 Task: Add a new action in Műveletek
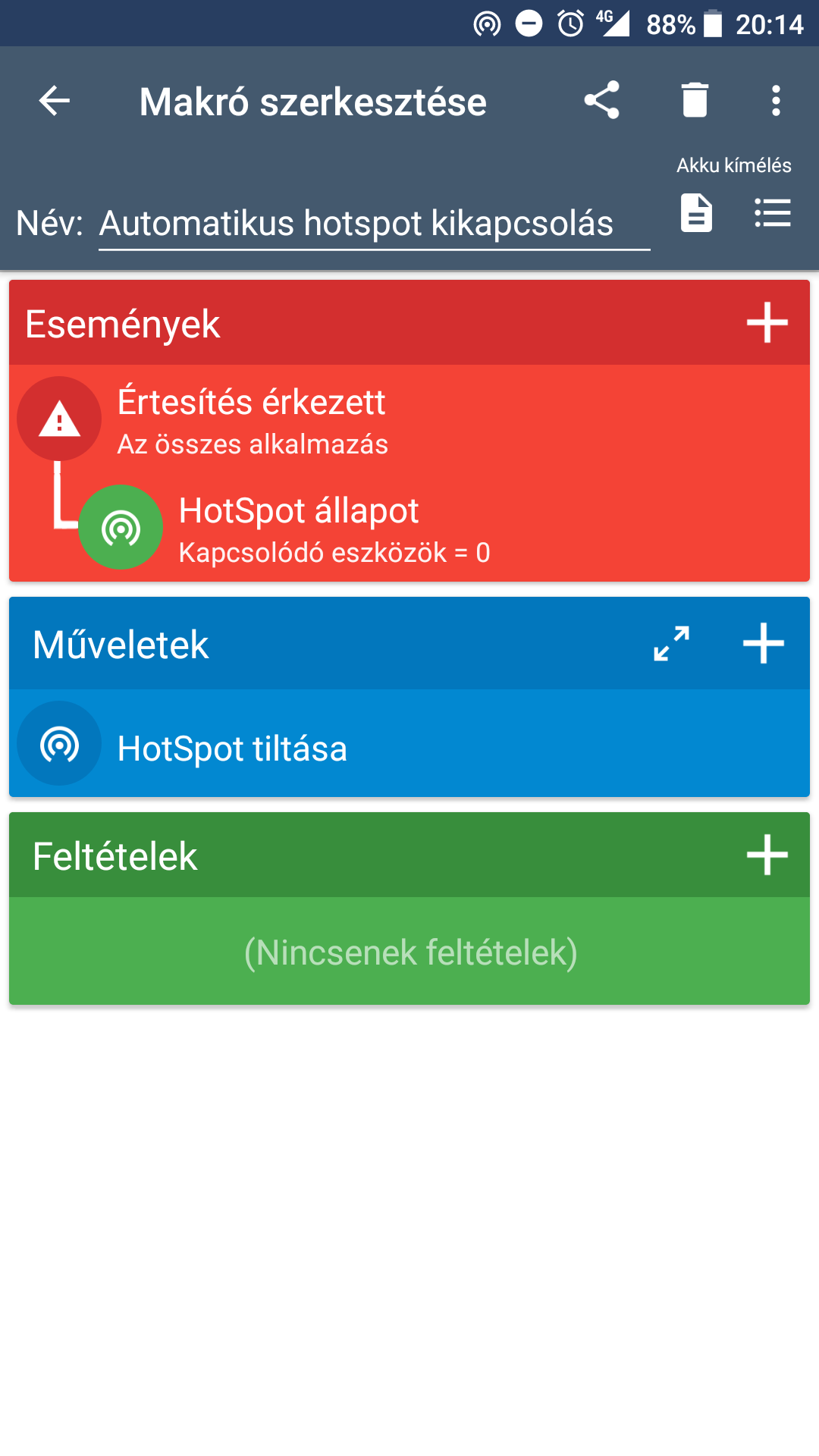click(764, 644)
